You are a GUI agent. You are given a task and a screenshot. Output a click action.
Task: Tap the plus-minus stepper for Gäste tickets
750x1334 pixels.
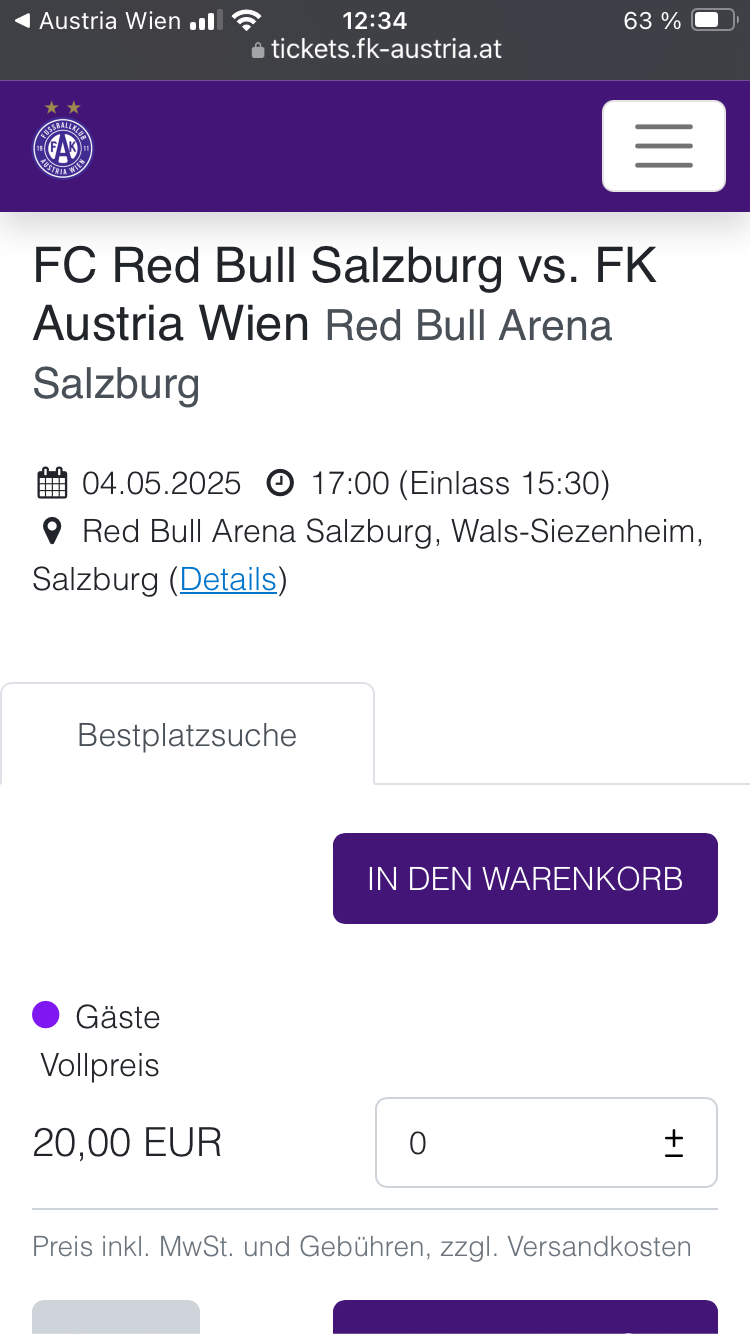point(674,1142)
